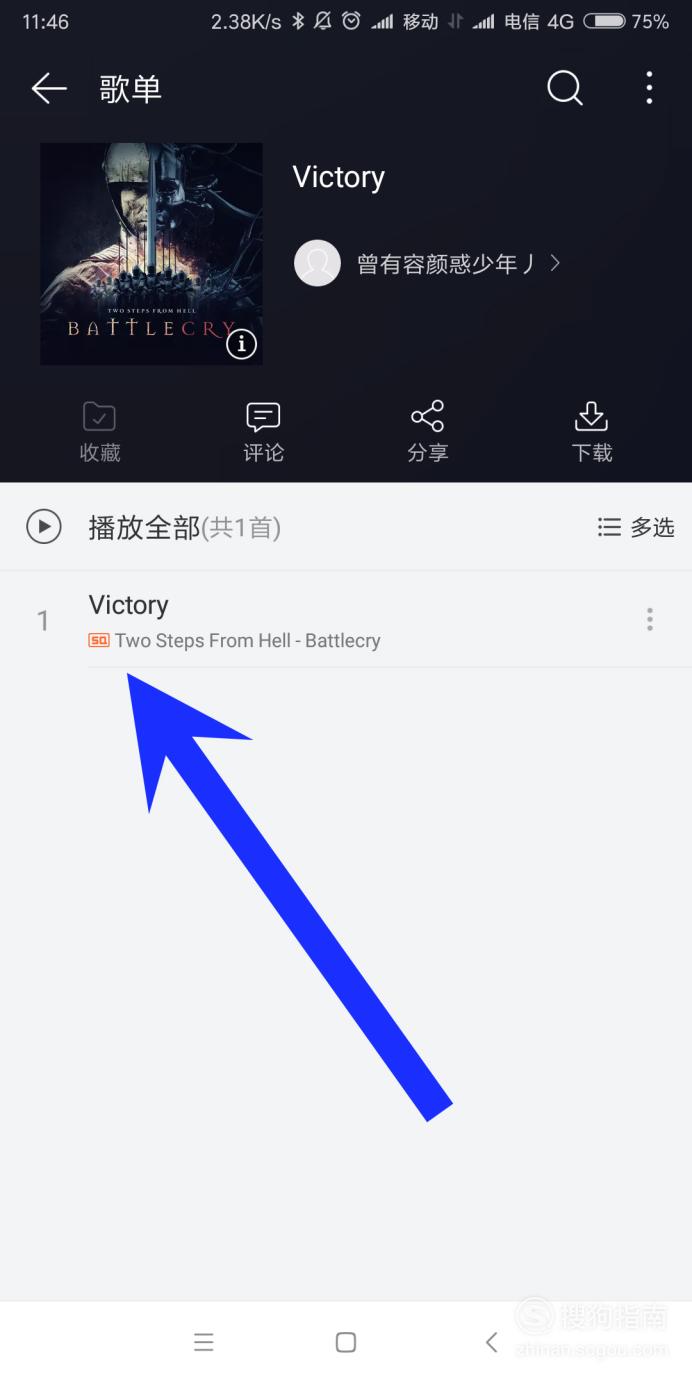Open the playlist creator's profile 曾有容颜惑少年
692x1384 pixels.
pyautogui.click(x=427, y=263)
